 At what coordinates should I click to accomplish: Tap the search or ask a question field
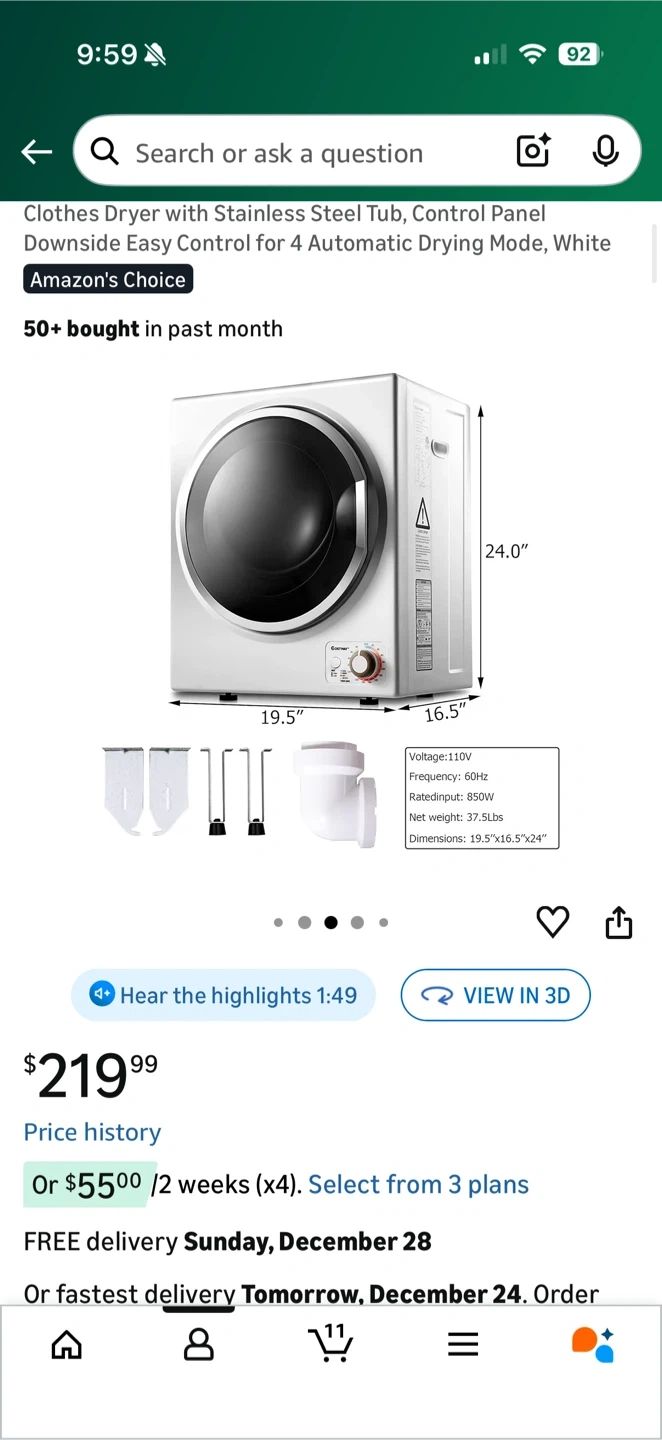tap(290, 153)
